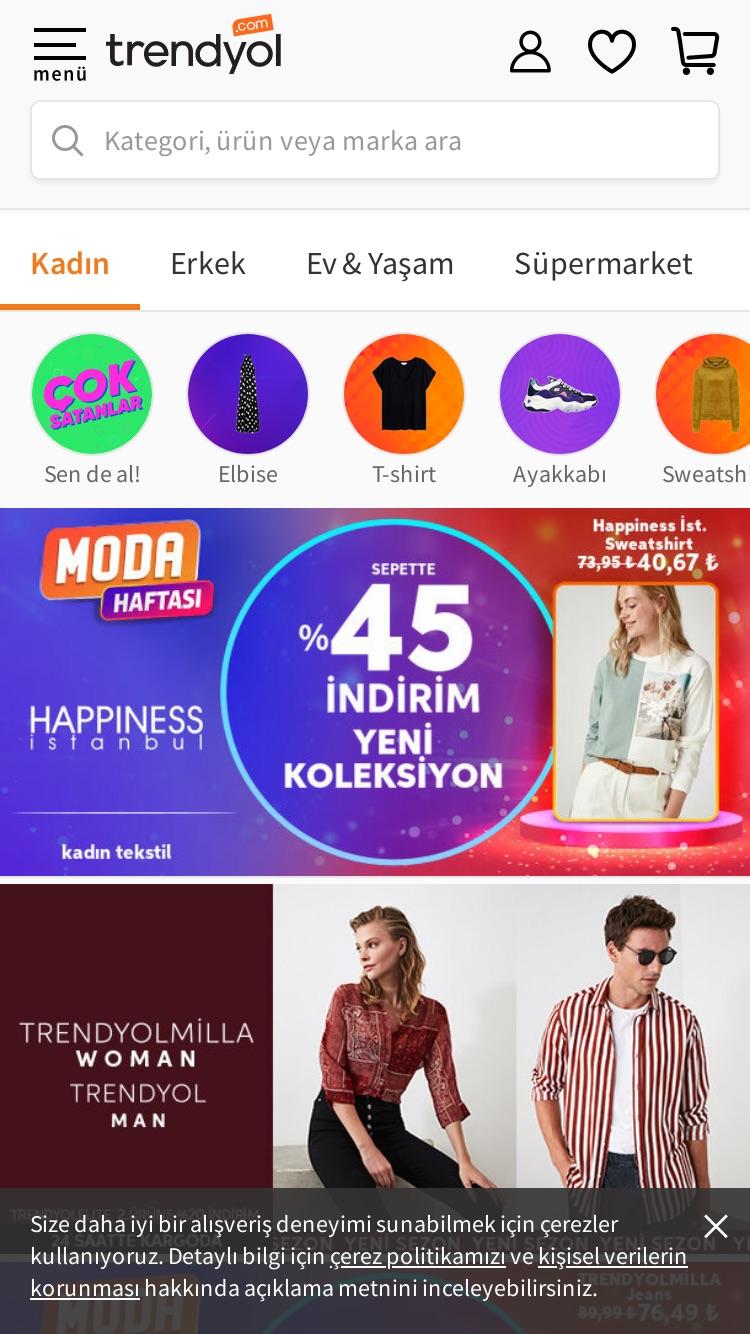Open the menü hamburger button
This screenshot has width=750, height=1334.
[60, 54]
